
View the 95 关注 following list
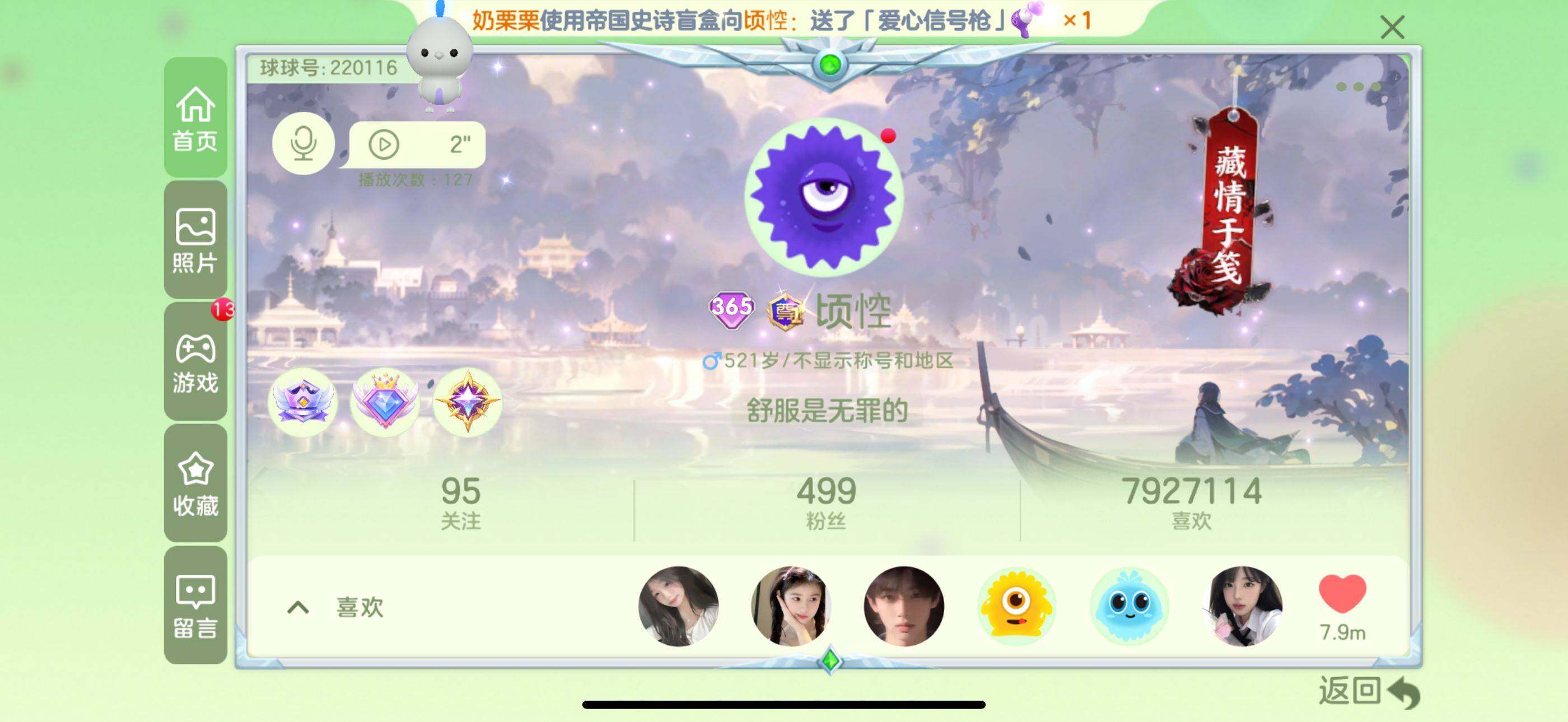click(x=461, y=503)
